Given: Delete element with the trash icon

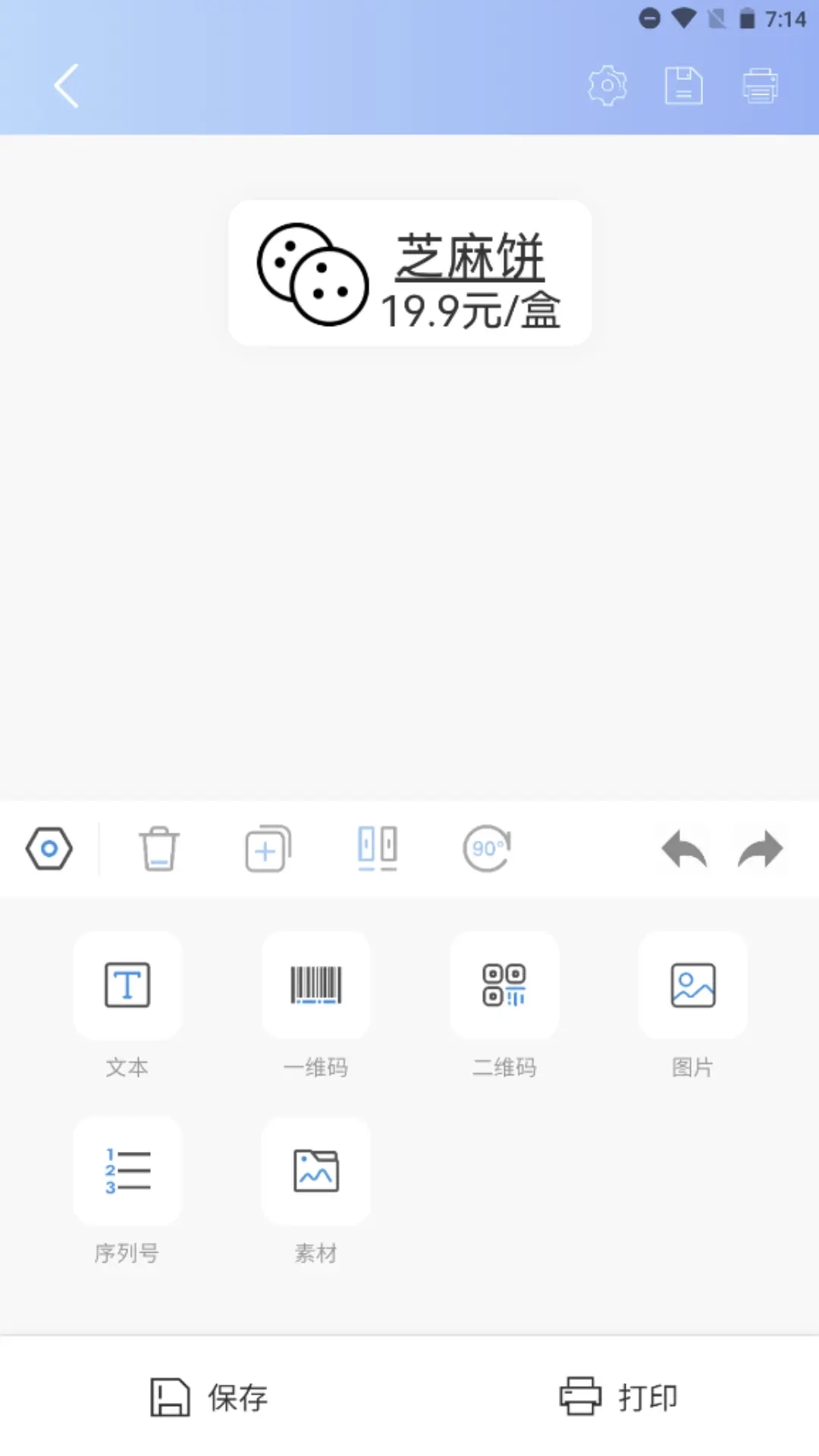Looking at the screenshot, I should [x=158, y=849].
